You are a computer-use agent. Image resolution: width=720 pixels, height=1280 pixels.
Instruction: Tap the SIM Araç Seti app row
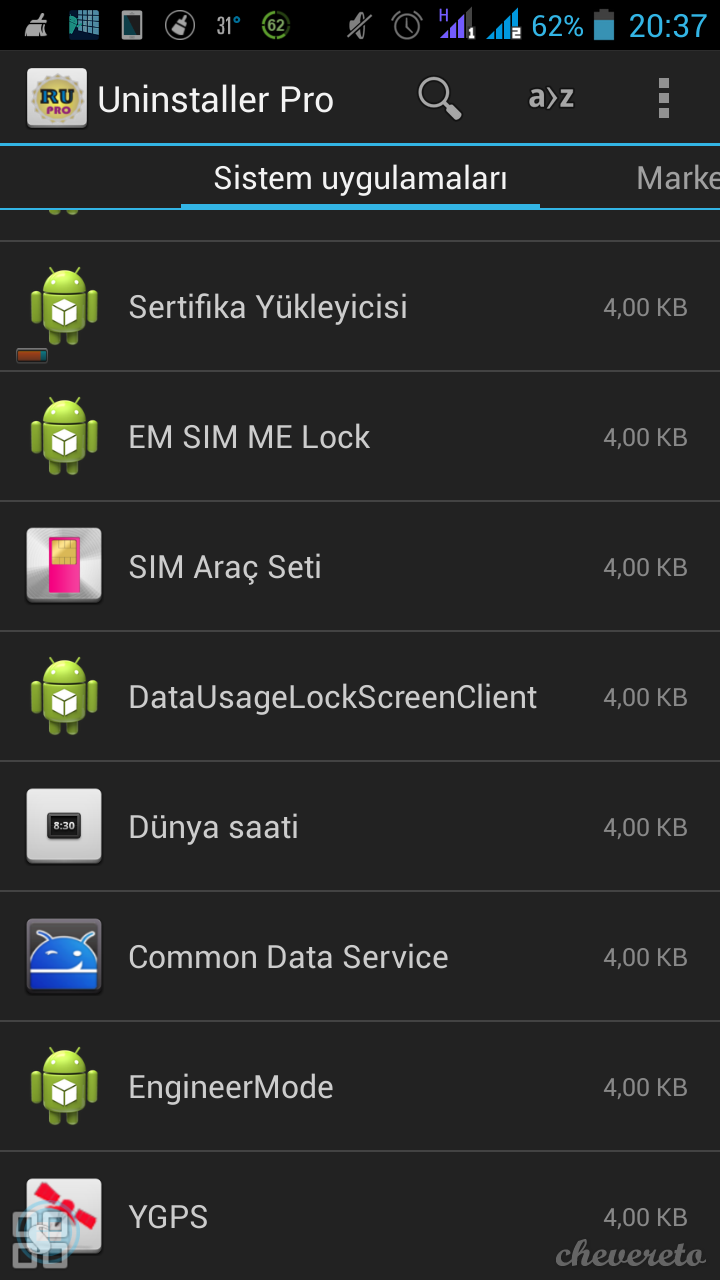click(360, 567)
